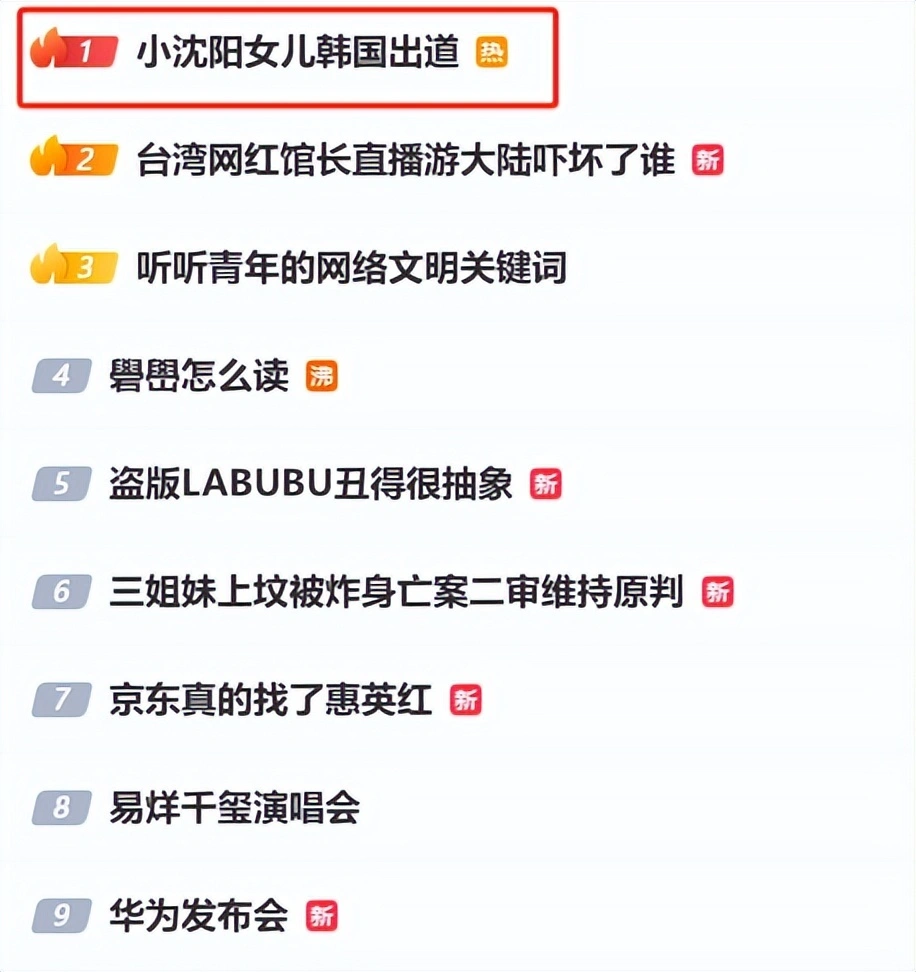Viewport: 916px width, 972px height.
Task: View the topic 礐嶨怎么读
Action: pyautogui.click(x=199, y=376)
